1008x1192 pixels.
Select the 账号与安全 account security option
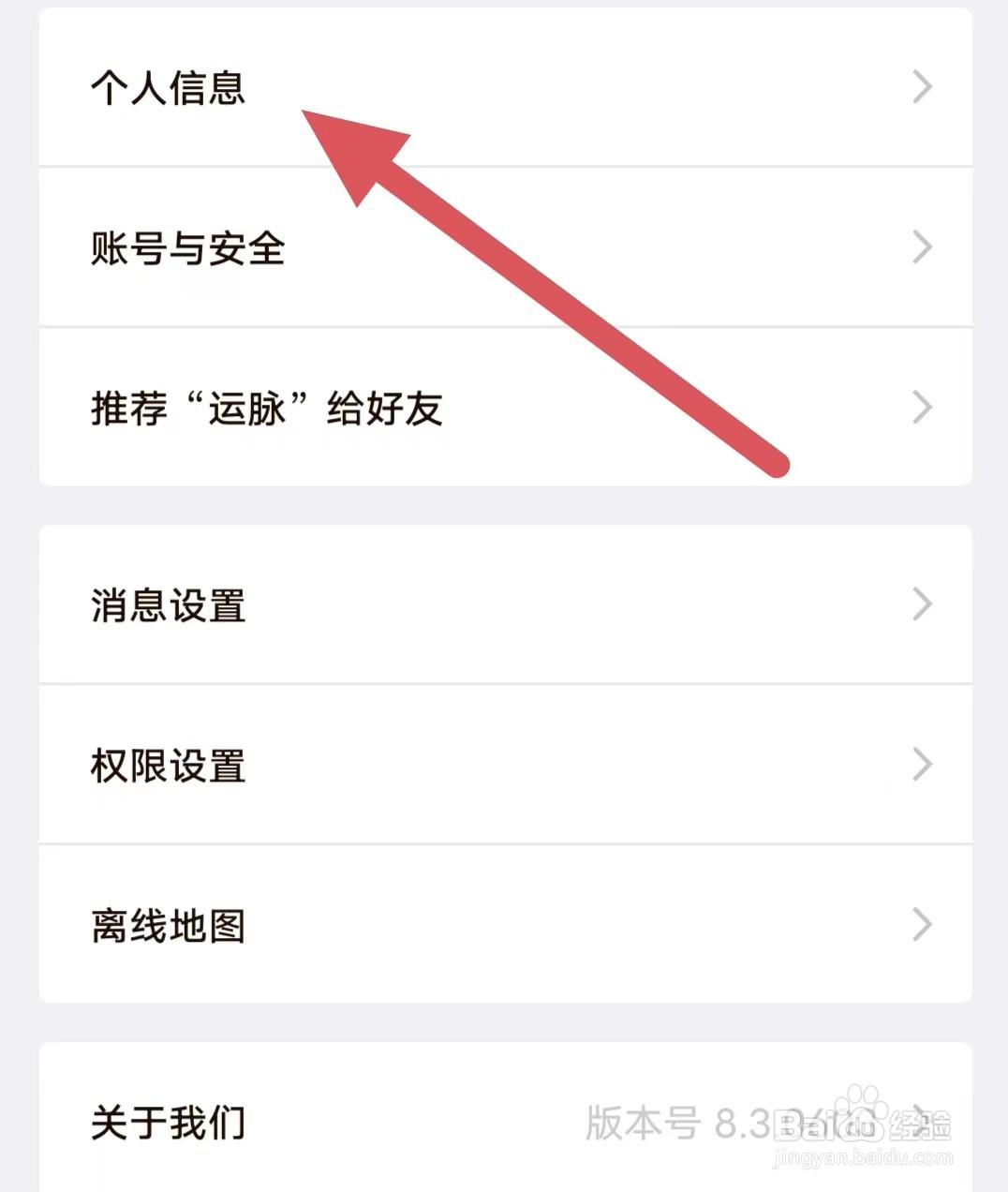[x=187, y=247]
